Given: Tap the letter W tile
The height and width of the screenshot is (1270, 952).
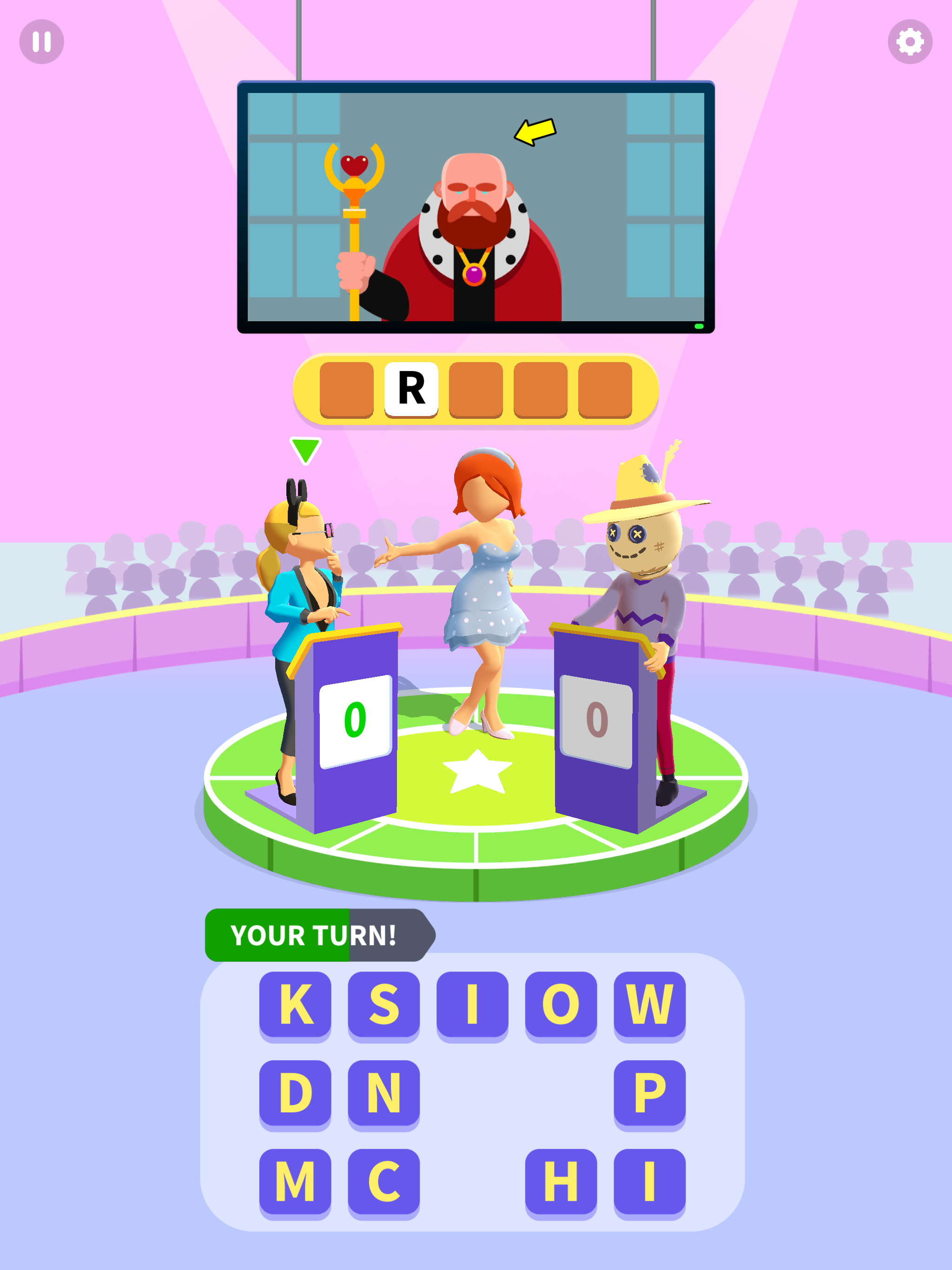Looking at the screenshot, I should pyautogui.click(x=649, y=1004).
